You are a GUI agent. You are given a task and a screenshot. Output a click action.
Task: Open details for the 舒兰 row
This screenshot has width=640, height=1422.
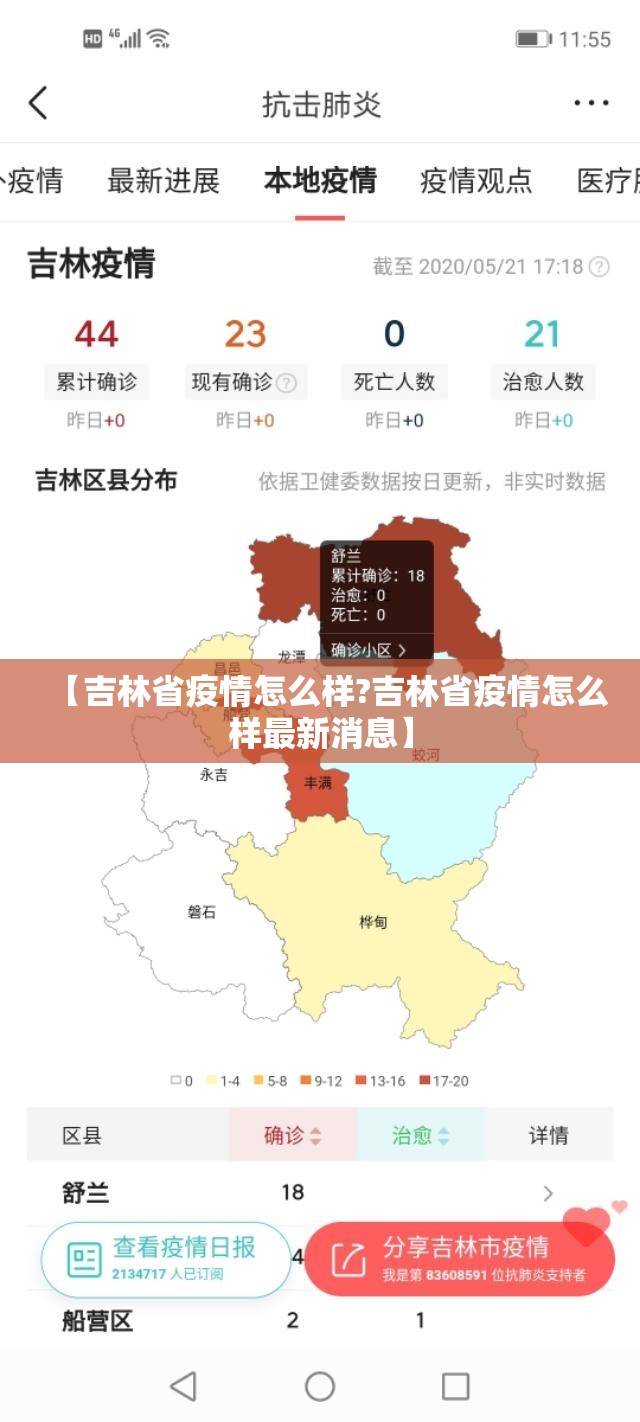[548, 1193]
